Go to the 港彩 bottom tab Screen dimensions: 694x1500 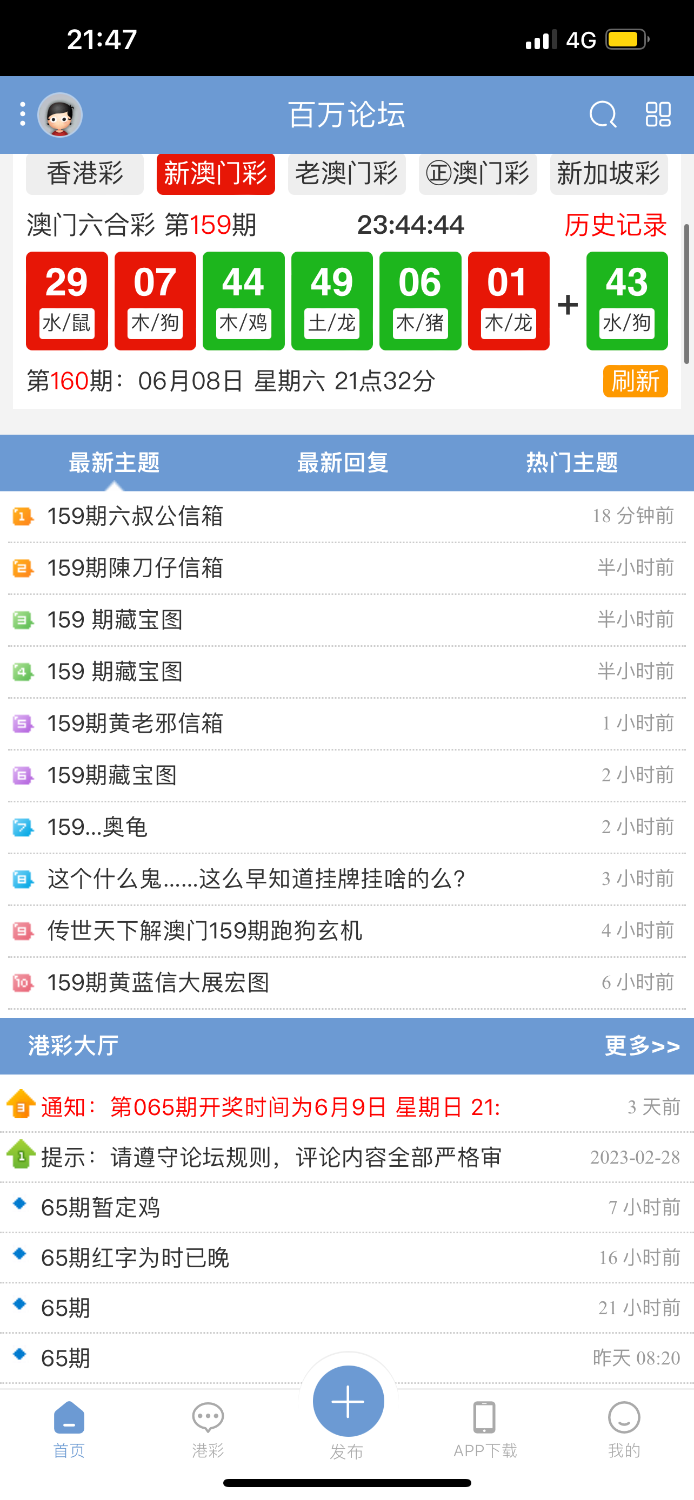point(208,1430)
